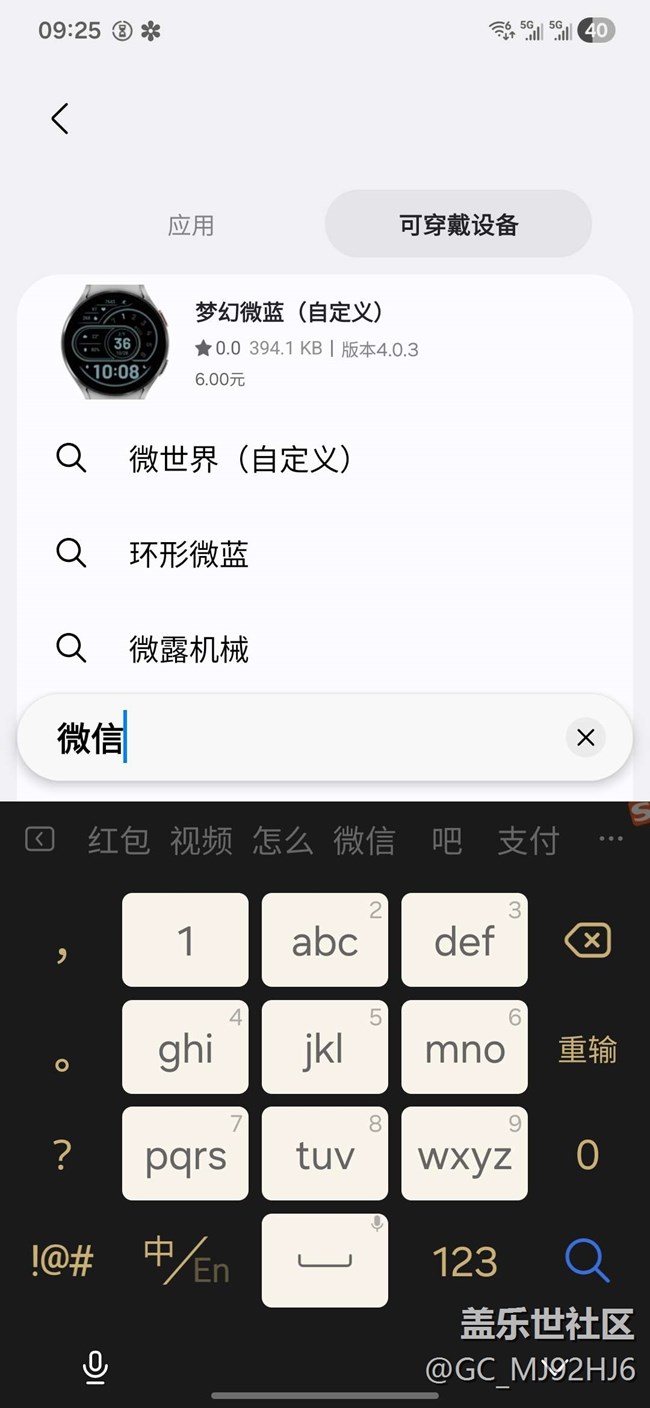Choose the 环形微蓝 search suggestion
Screen dimensions: 650x1408
pos(189,554)
